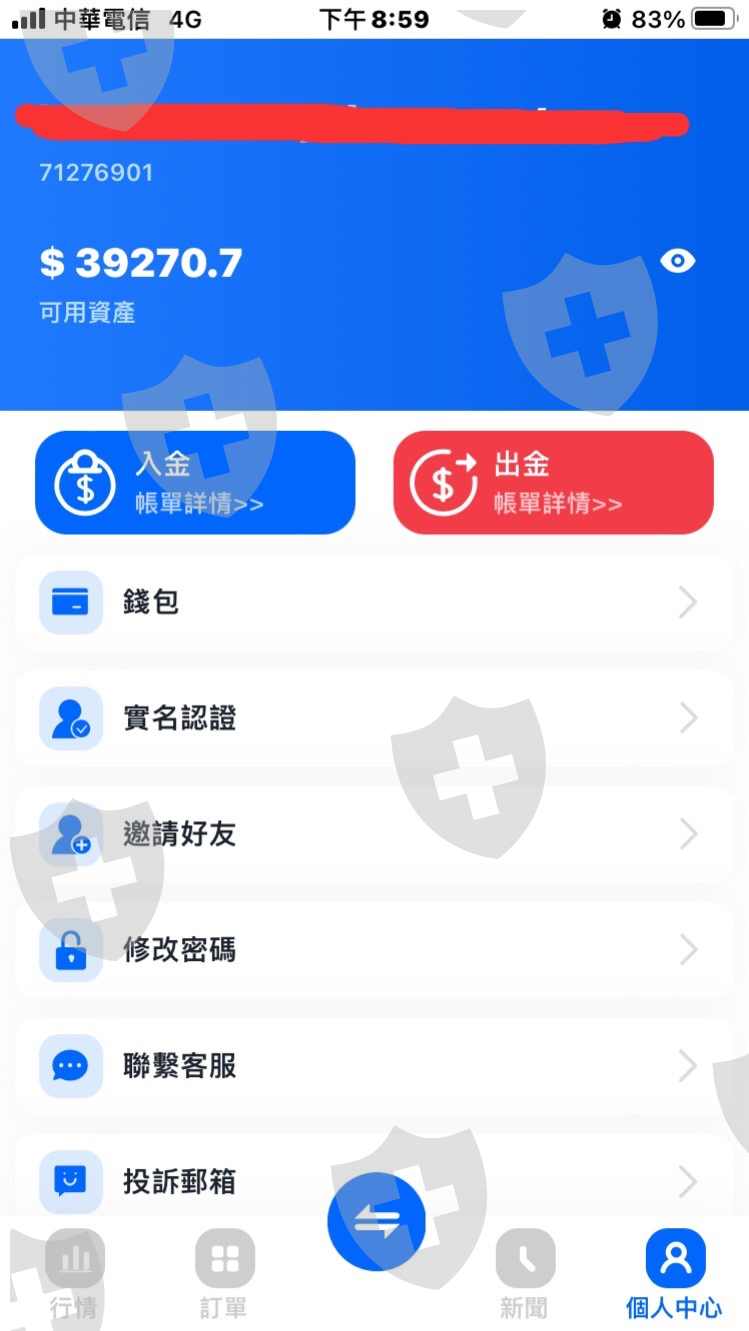Contact support via 聯繫客服
This screenshot has width=749, height=1331.
[374, 1066]
